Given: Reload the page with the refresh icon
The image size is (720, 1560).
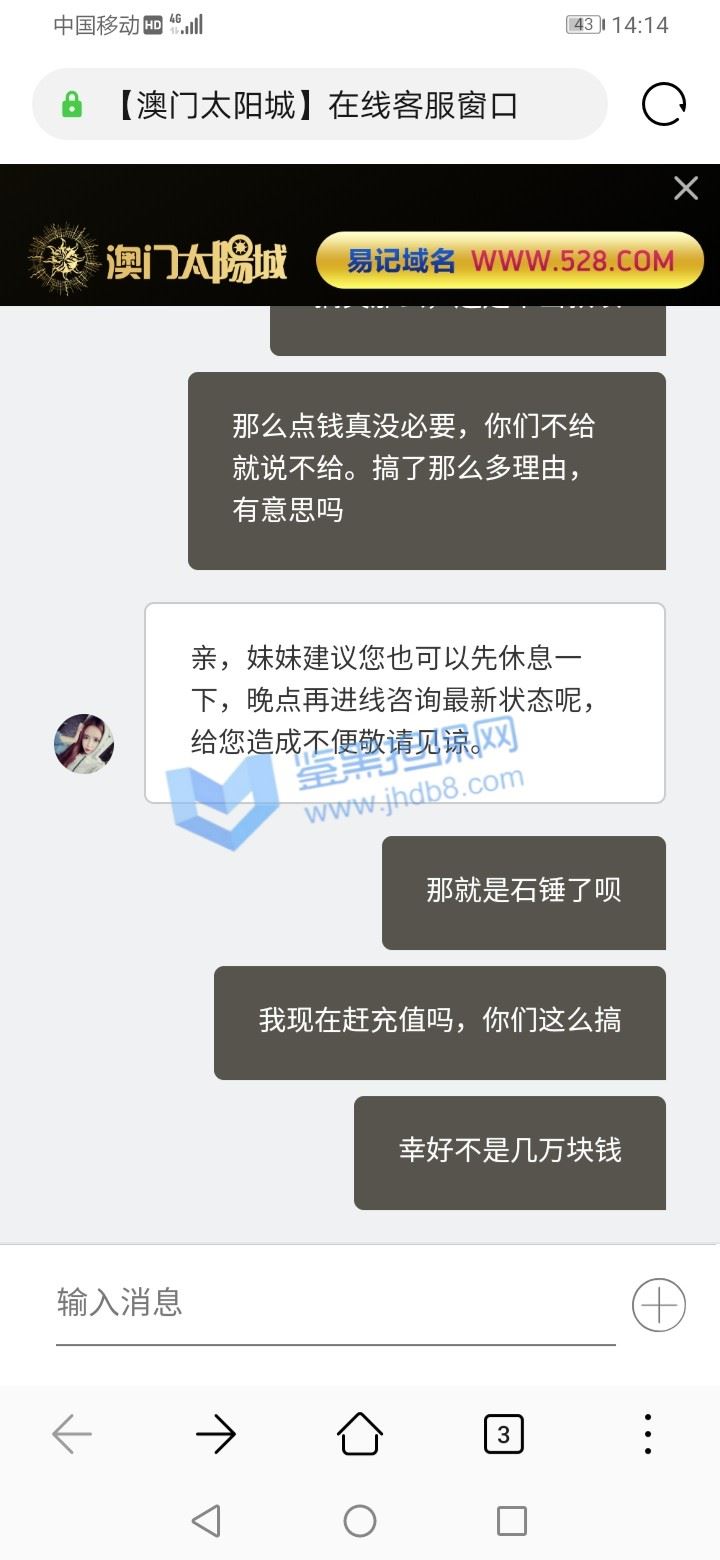Looking at the screenshot, I should (664, 104).
